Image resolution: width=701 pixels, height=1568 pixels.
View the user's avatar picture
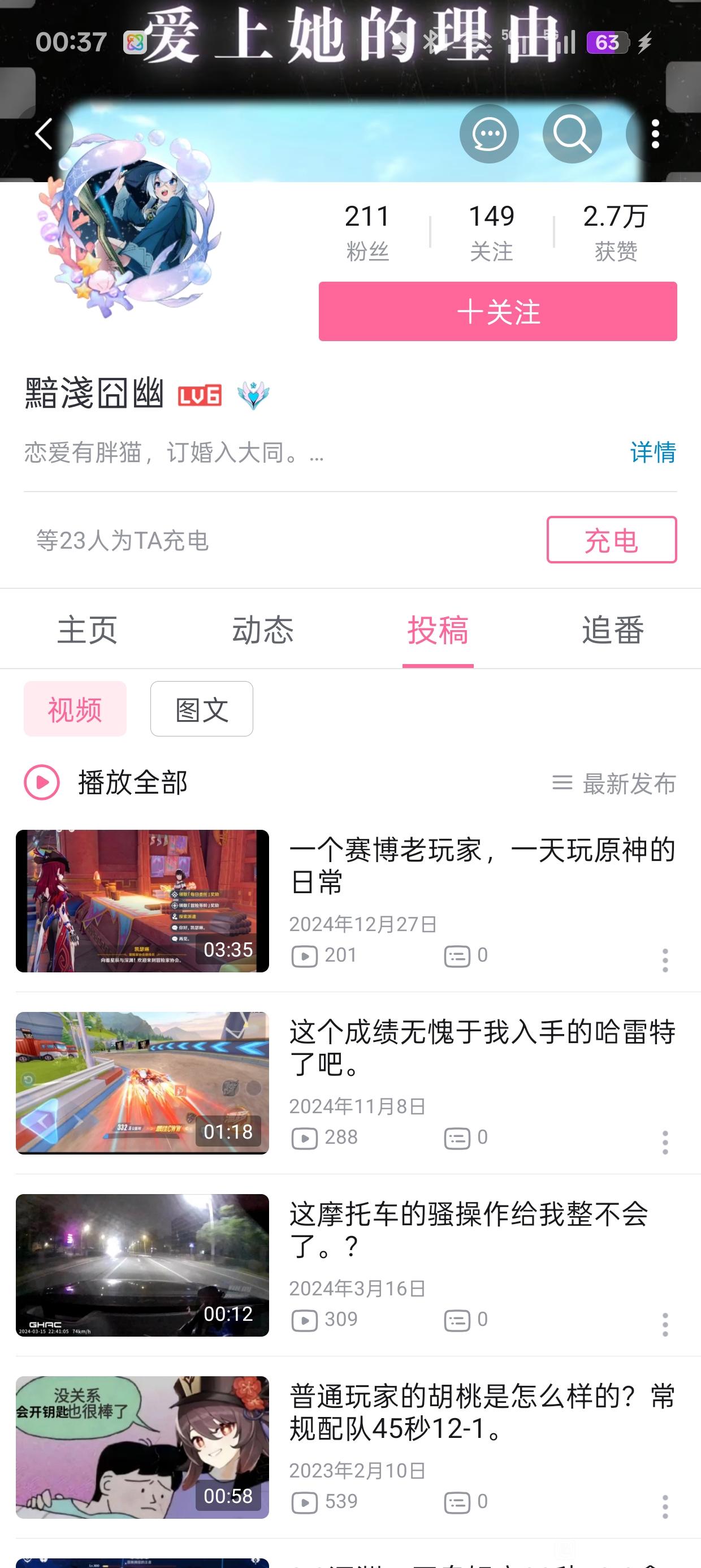click(129, 226)
